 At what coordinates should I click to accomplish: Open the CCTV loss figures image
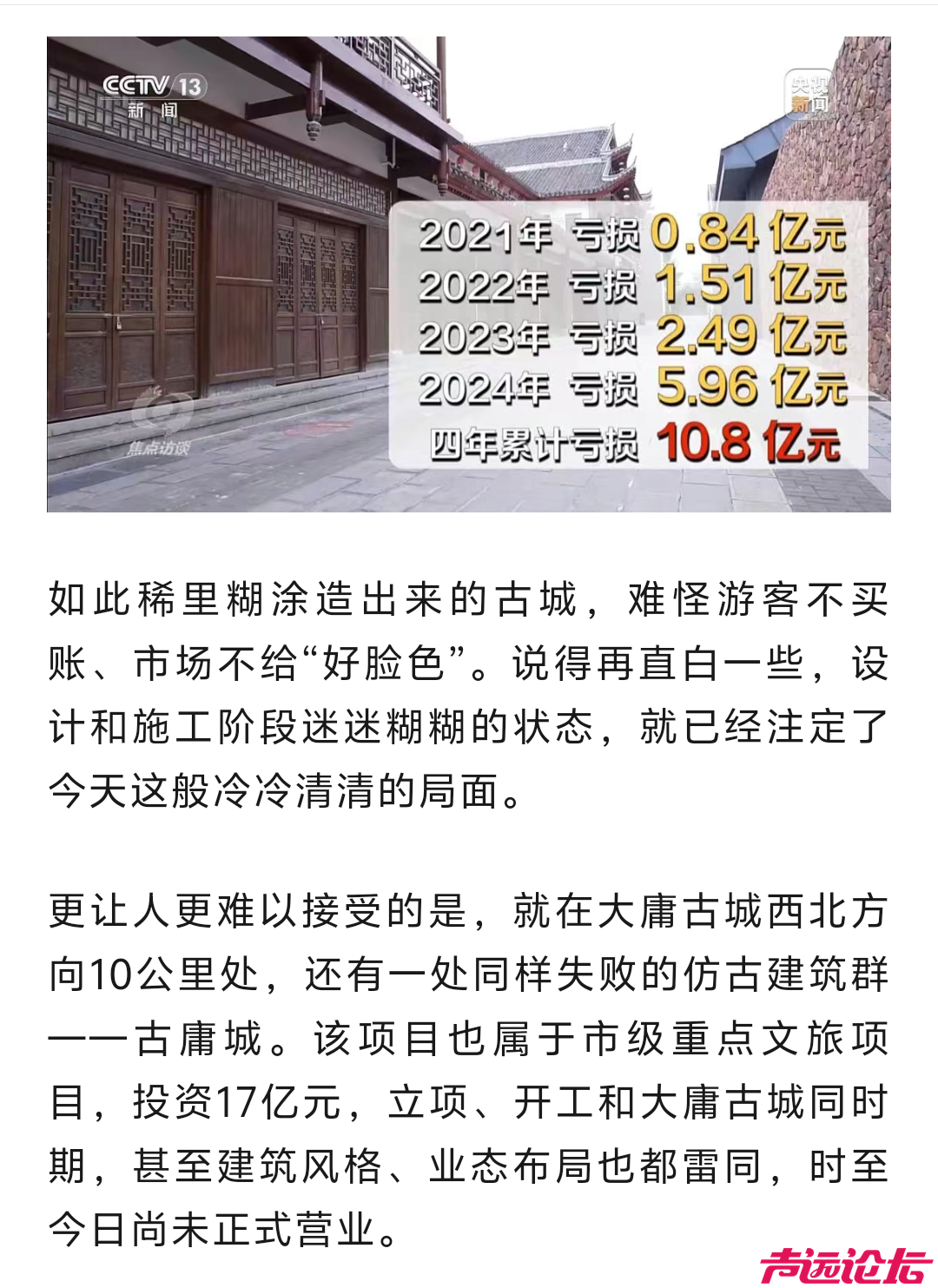[x=469, y=274]
